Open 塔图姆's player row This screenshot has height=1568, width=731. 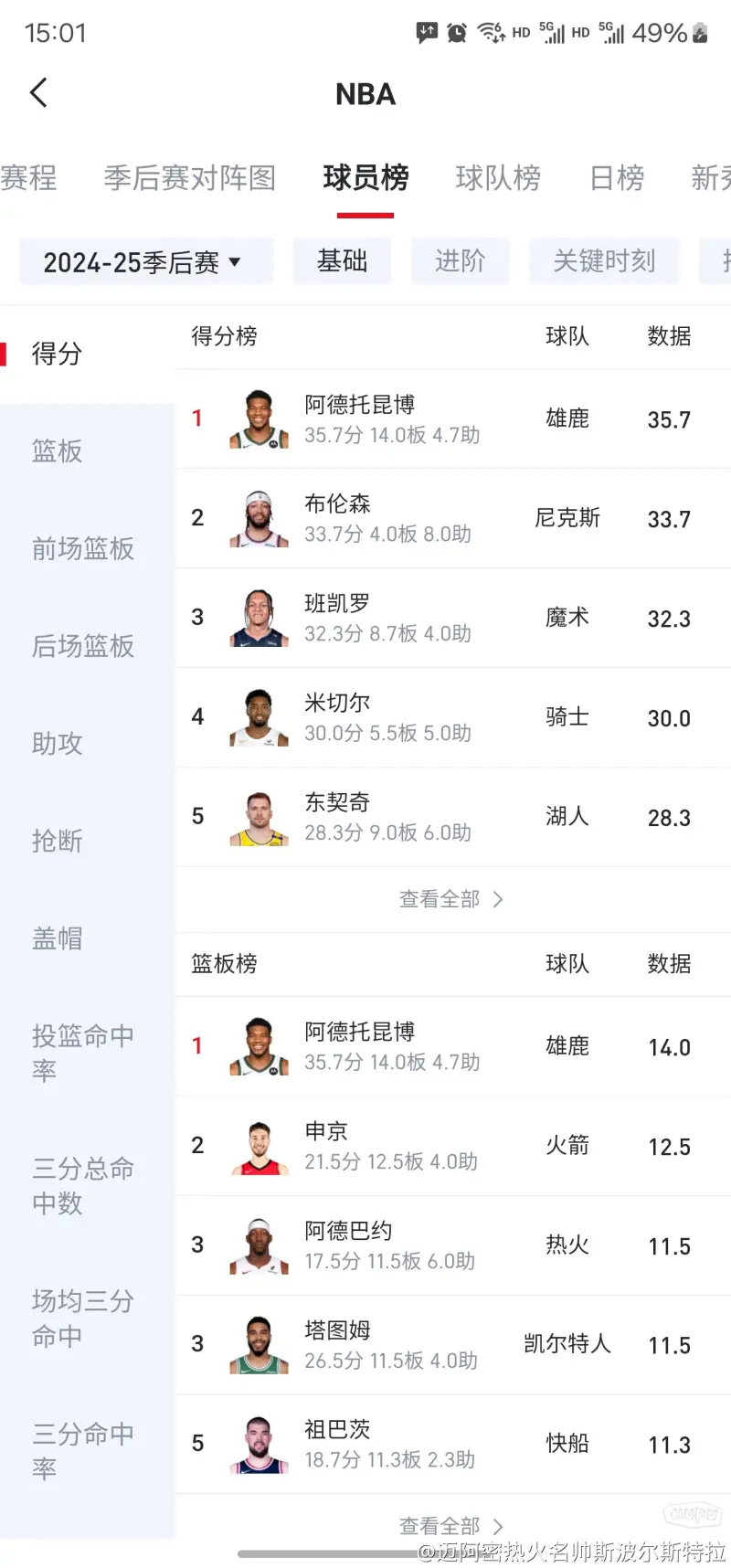(453, 1345)
